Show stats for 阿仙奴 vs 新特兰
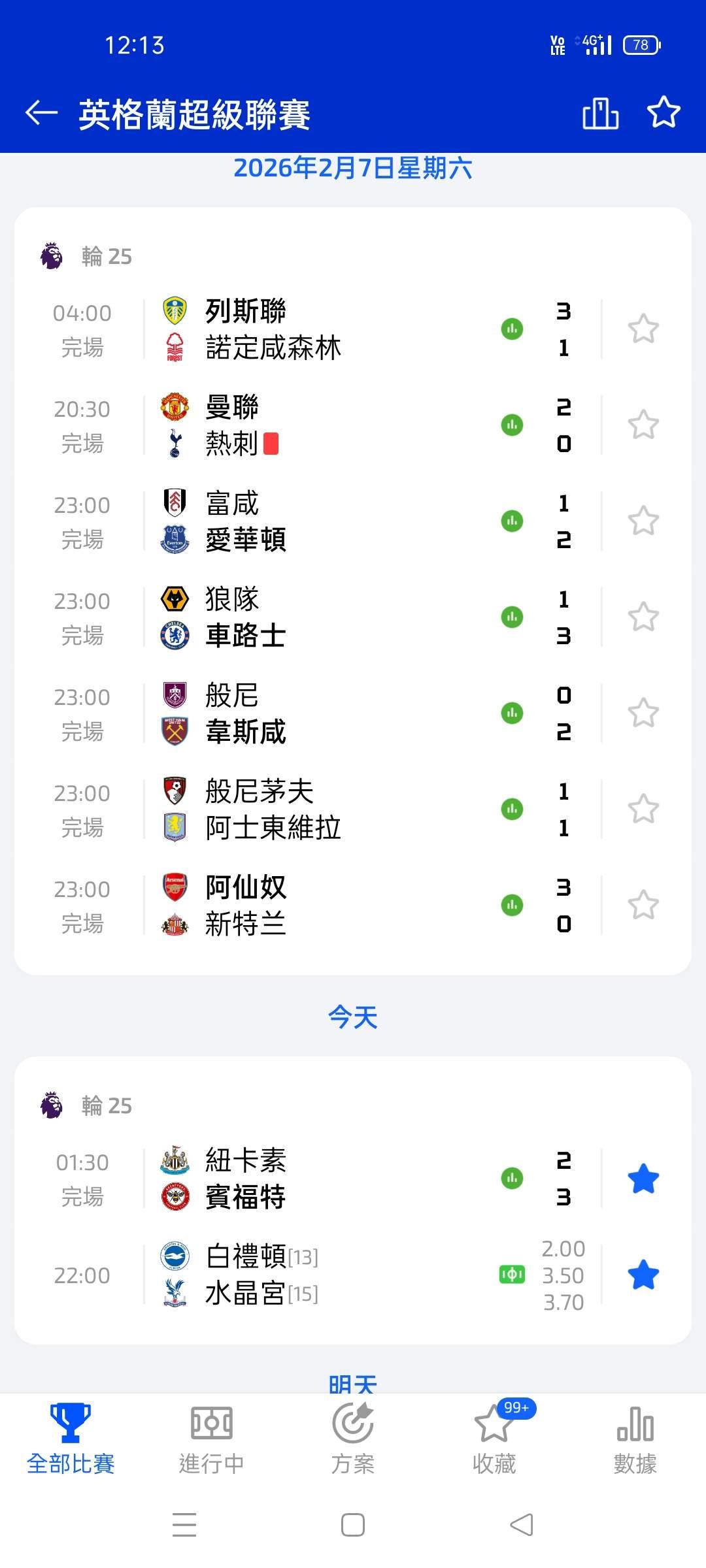This screenshot has width=706, height=1568. 512,906
